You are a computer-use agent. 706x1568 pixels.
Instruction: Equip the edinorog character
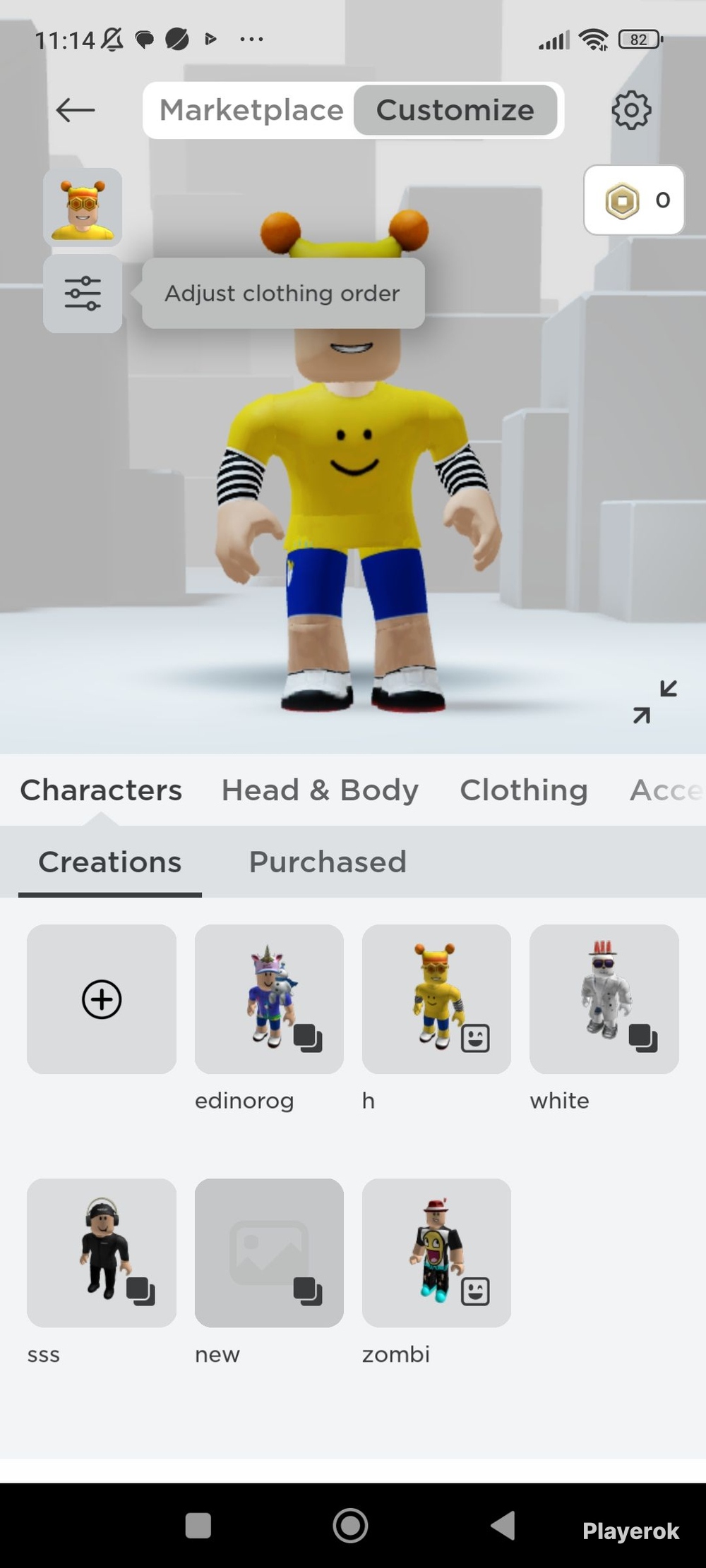click(269, 999)
